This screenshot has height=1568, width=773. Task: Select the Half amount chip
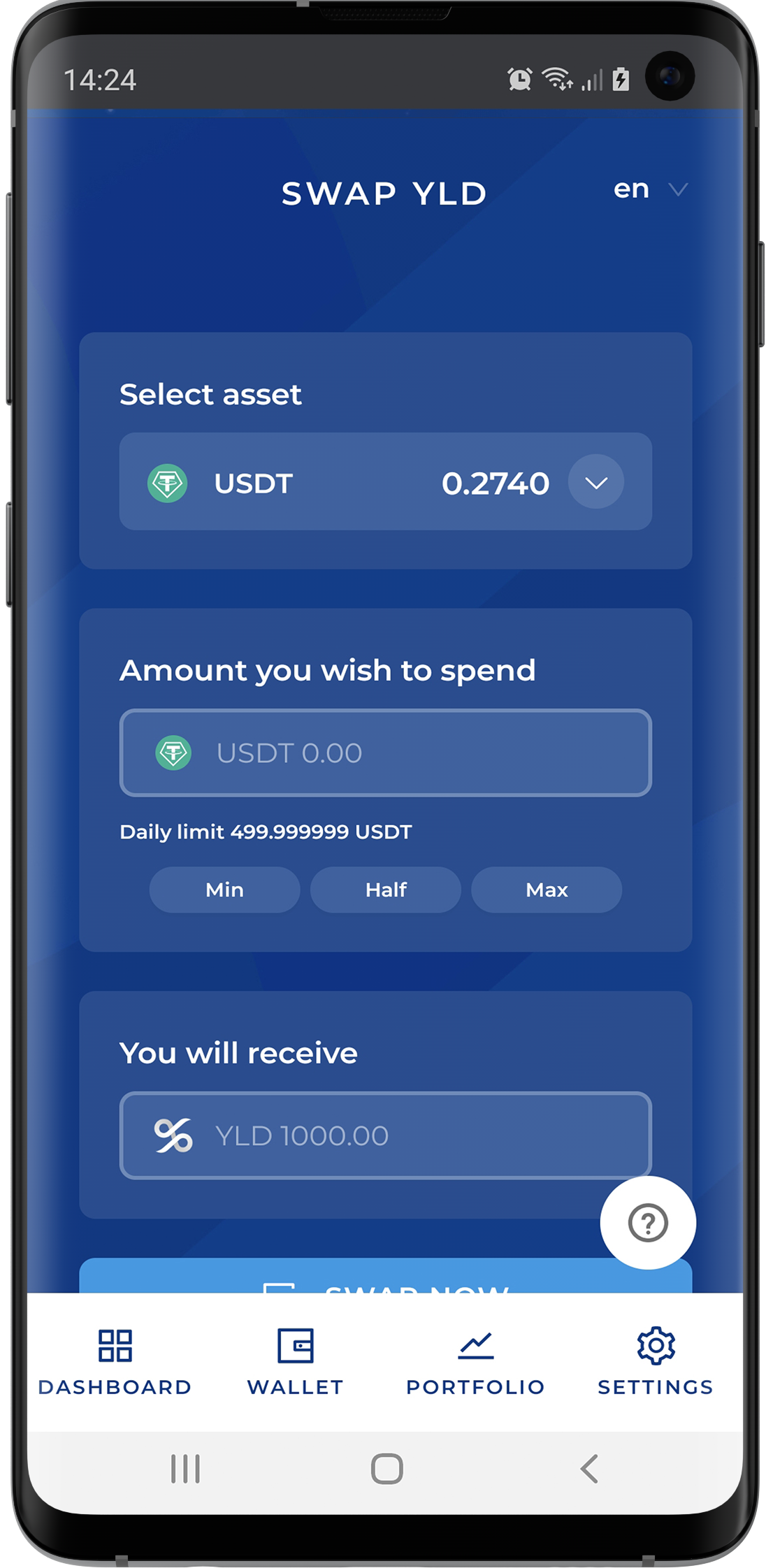(x=385, y=890)
